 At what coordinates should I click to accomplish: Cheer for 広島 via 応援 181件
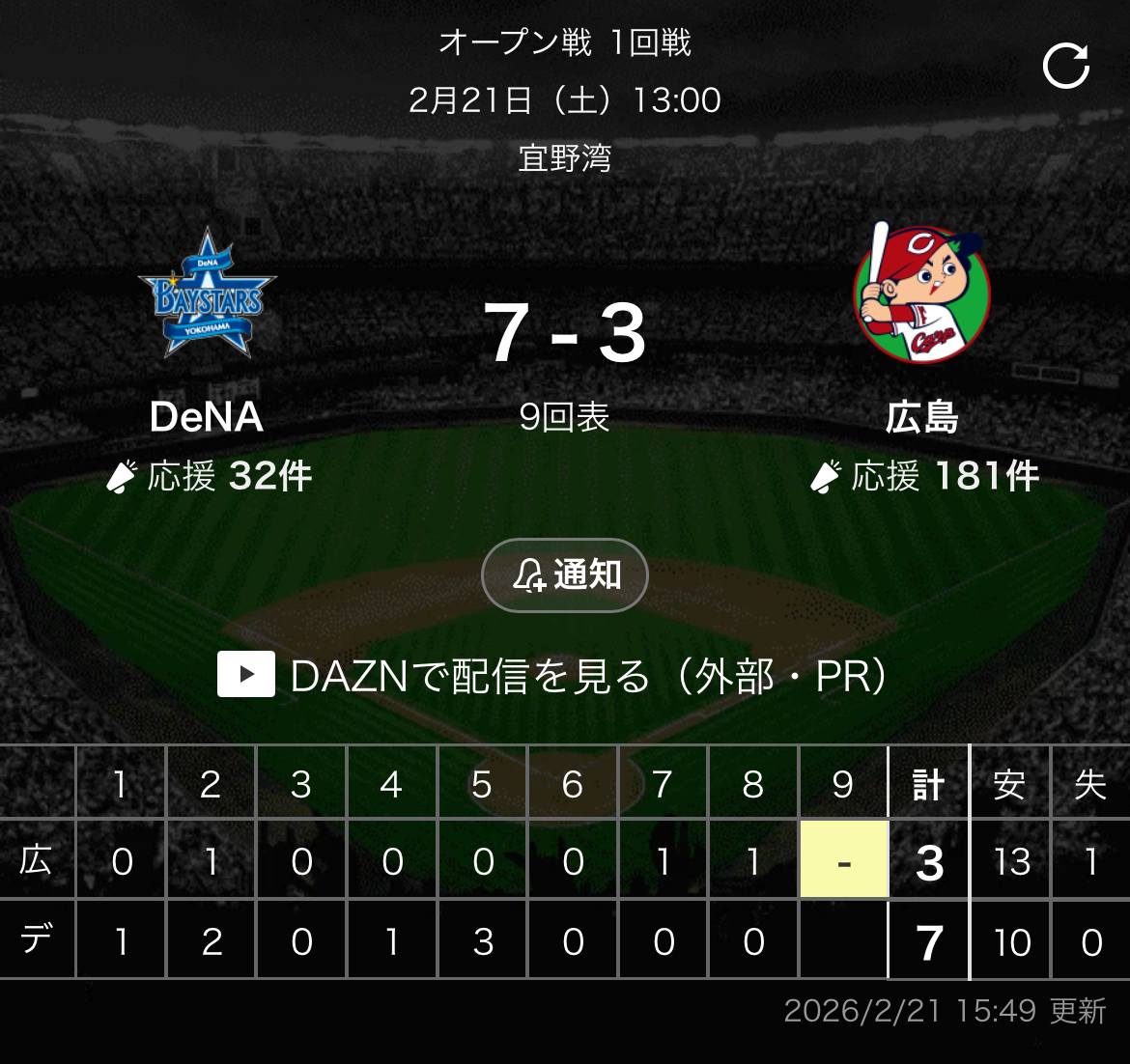[x=924, y=476]
